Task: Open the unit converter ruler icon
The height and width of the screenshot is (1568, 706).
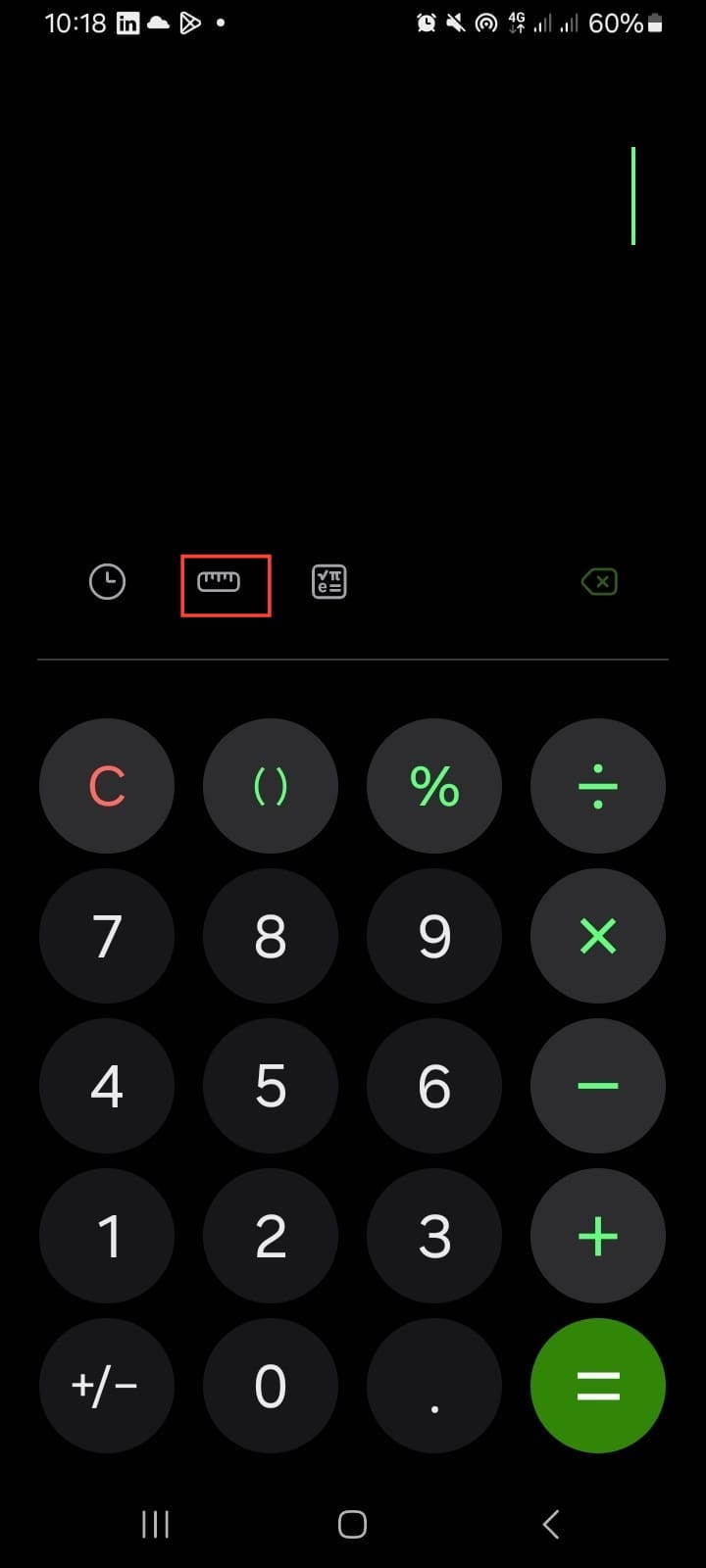Action: coord(219,582)
